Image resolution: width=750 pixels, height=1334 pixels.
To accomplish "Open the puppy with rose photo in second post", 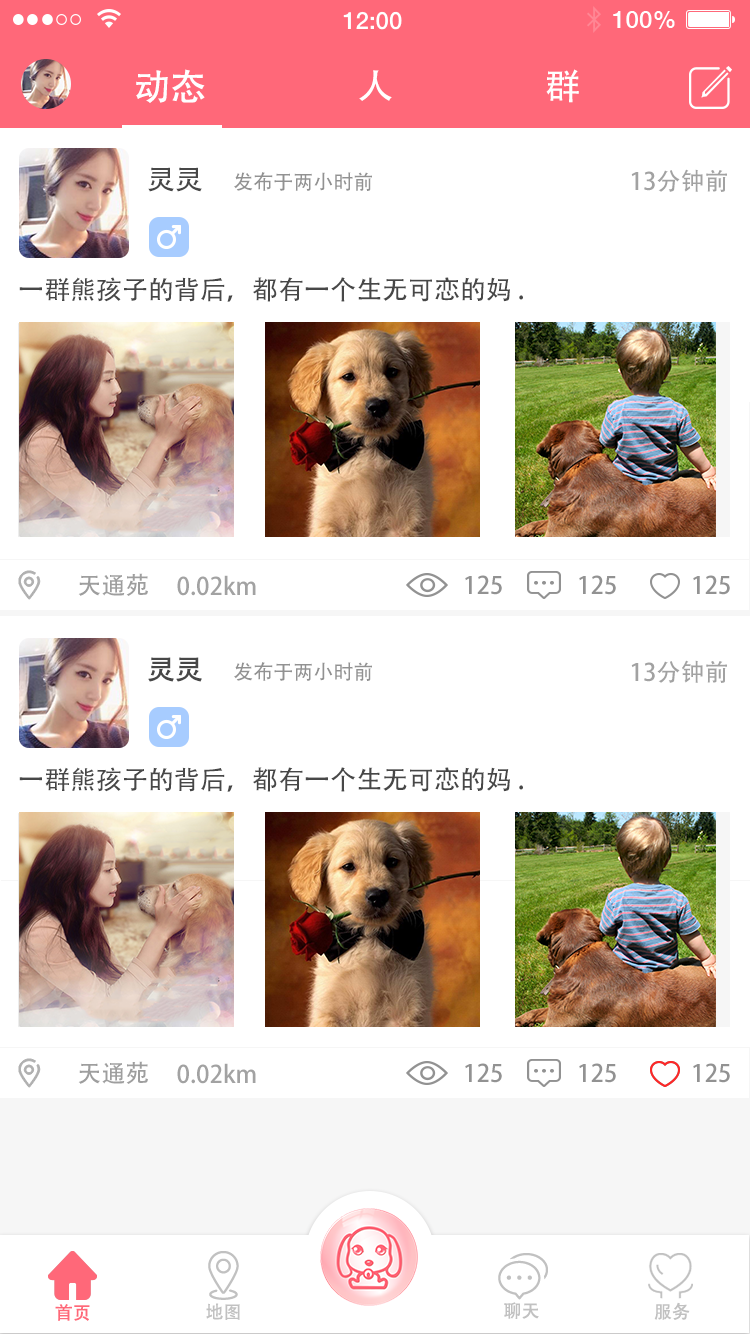I will tap(372, 919).
